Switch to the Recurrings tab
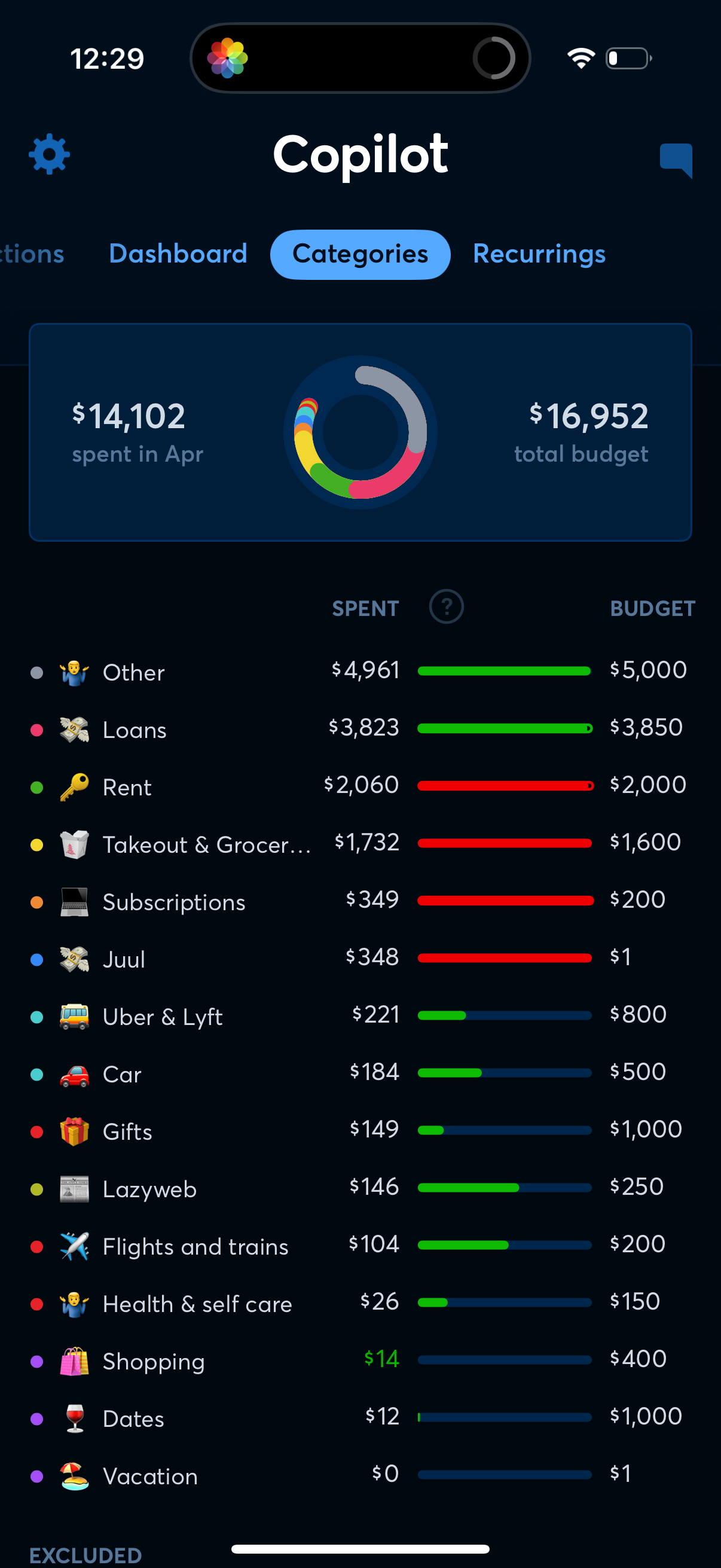Screen dimensions: 721x1568 click(539, 254)
